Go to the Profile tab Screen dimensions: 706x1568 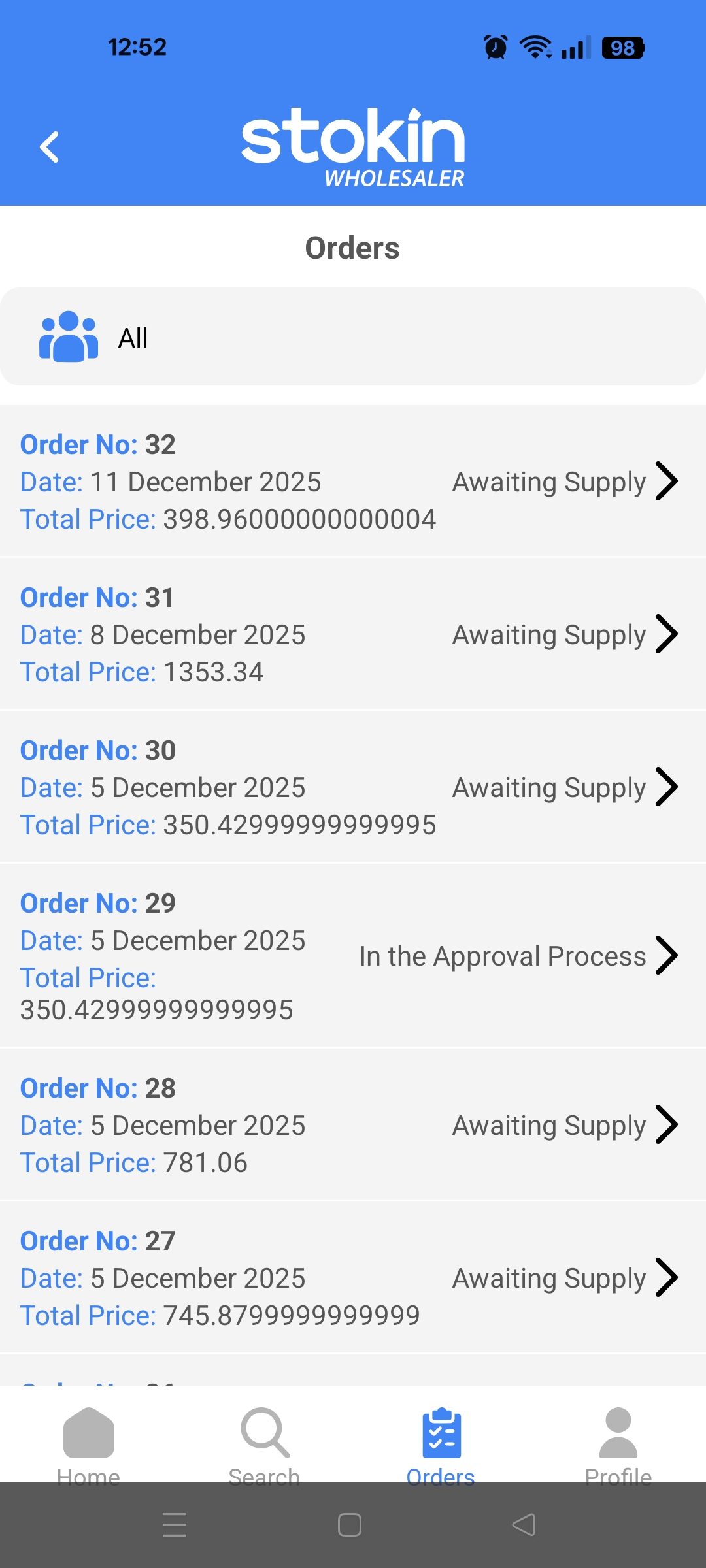(x=618, y=1444)
